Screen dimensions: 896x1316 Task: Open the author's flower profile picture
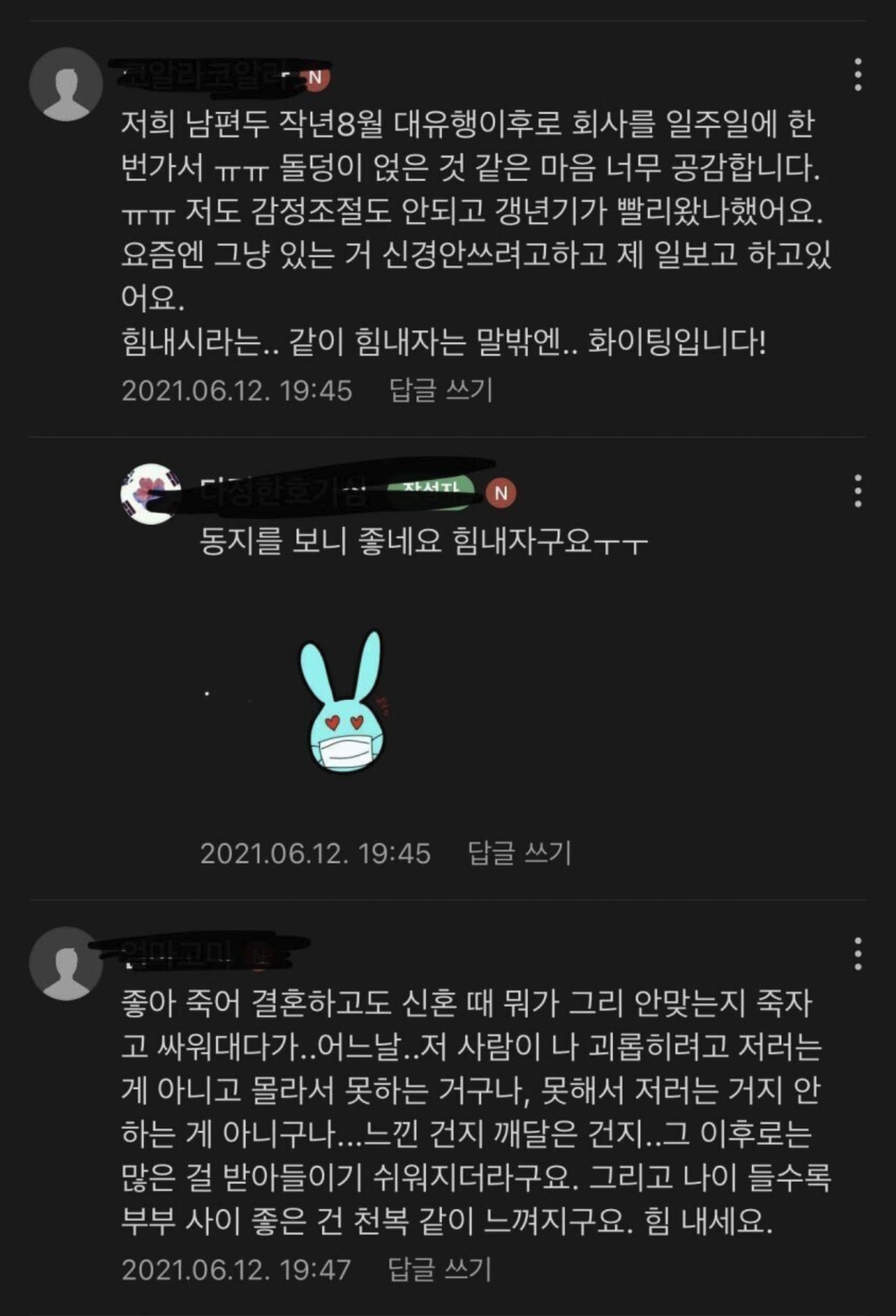pyautogui.click(x=151, y=494)
